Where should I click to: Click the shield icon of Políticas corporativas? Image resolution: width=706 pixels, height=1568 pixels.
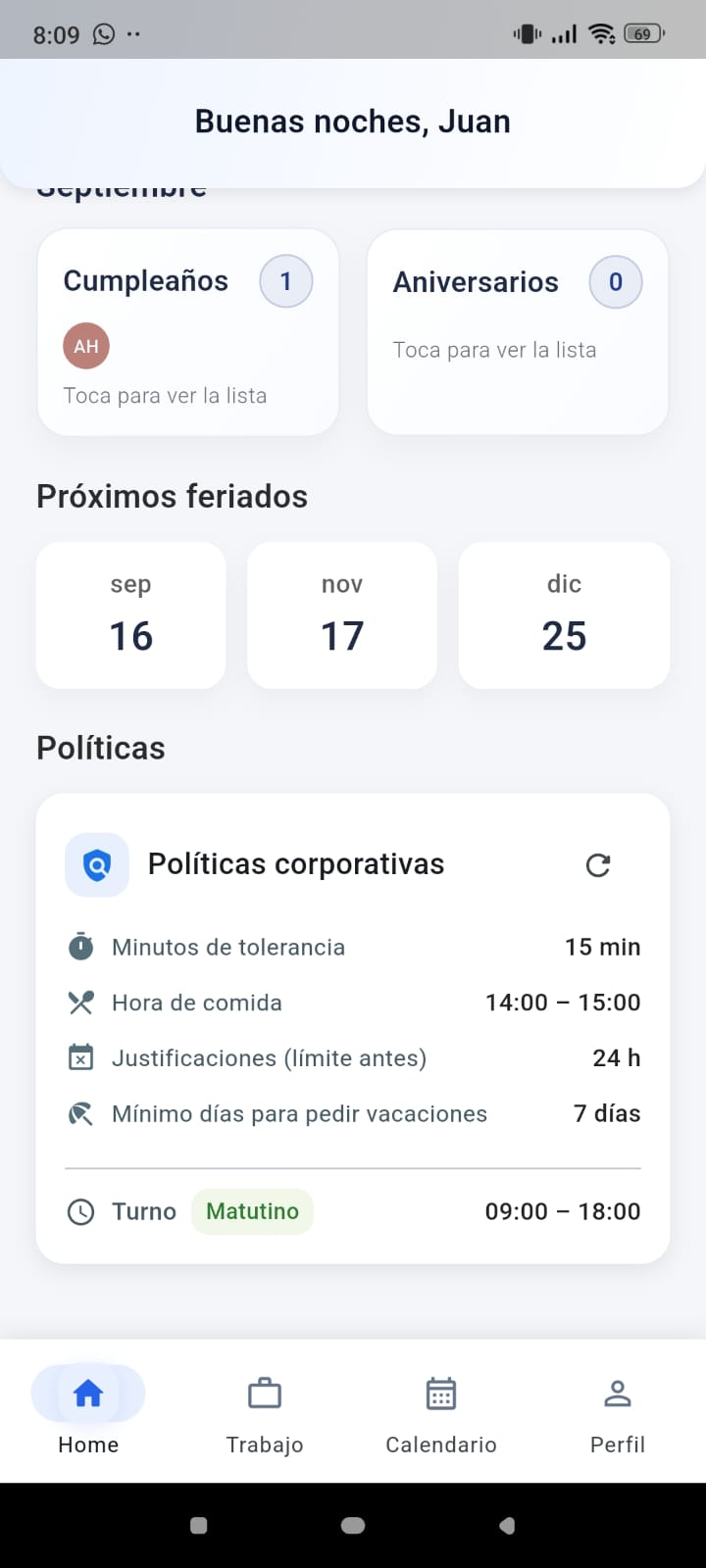pyautogui.click(x=96, y=864)
